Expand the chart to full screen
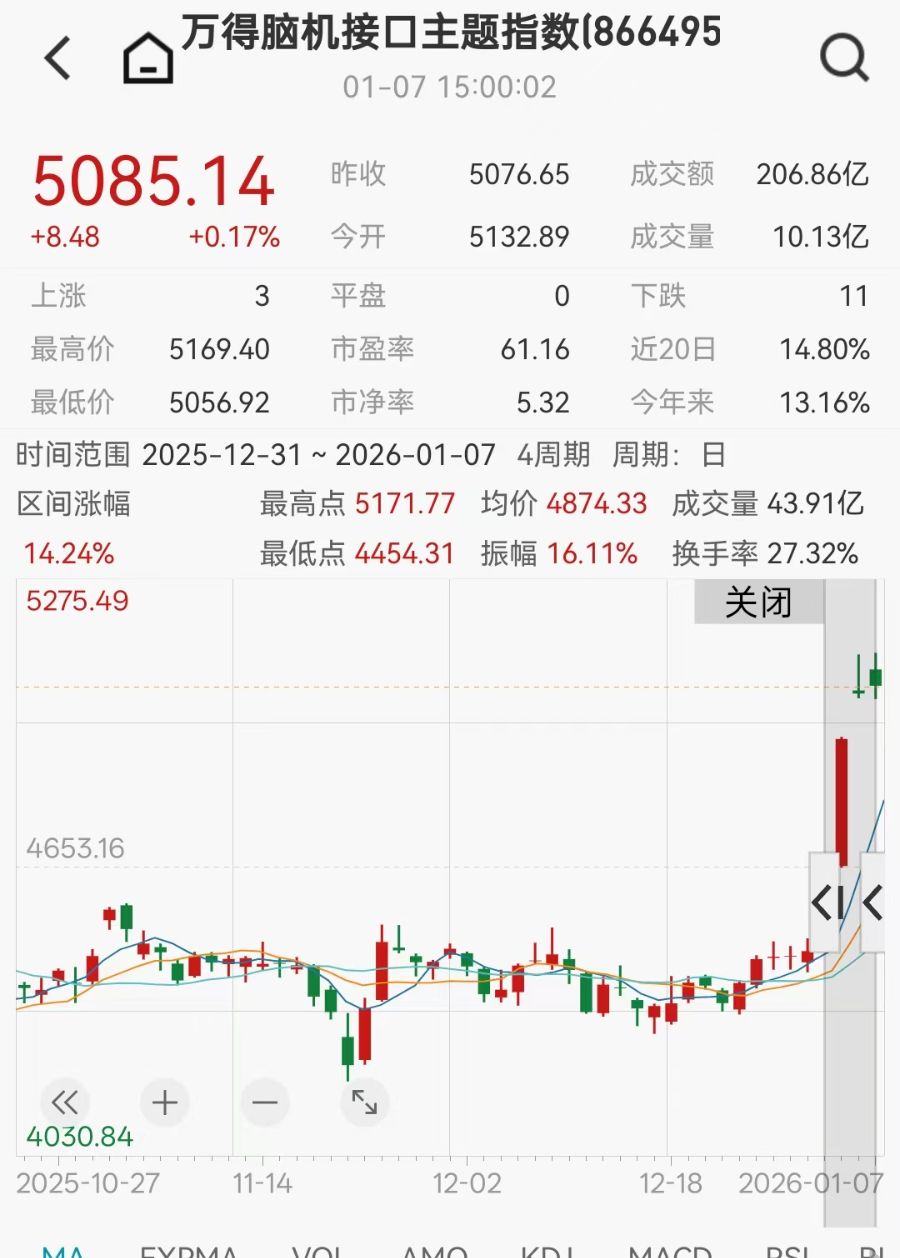This screenshot has height=1258, width=900. 364,1103
